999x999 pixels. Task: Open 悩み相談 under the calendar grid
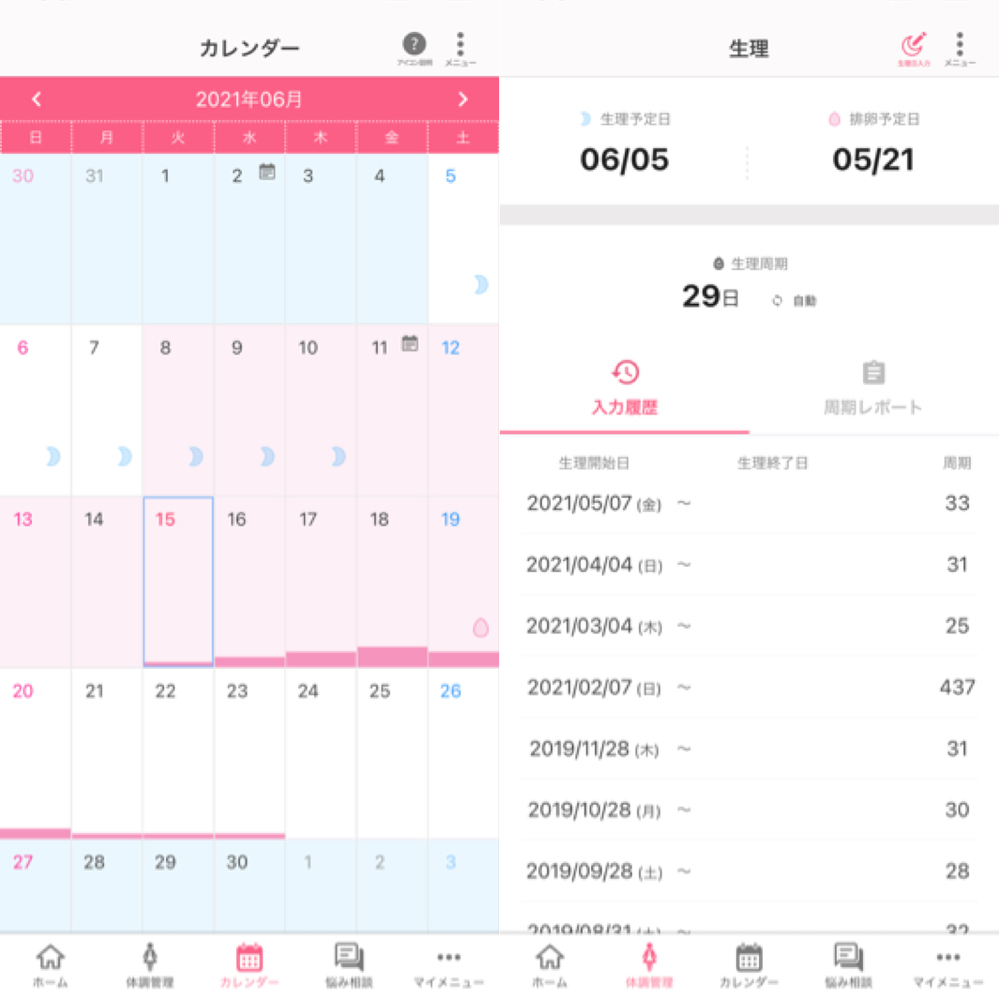349,965
